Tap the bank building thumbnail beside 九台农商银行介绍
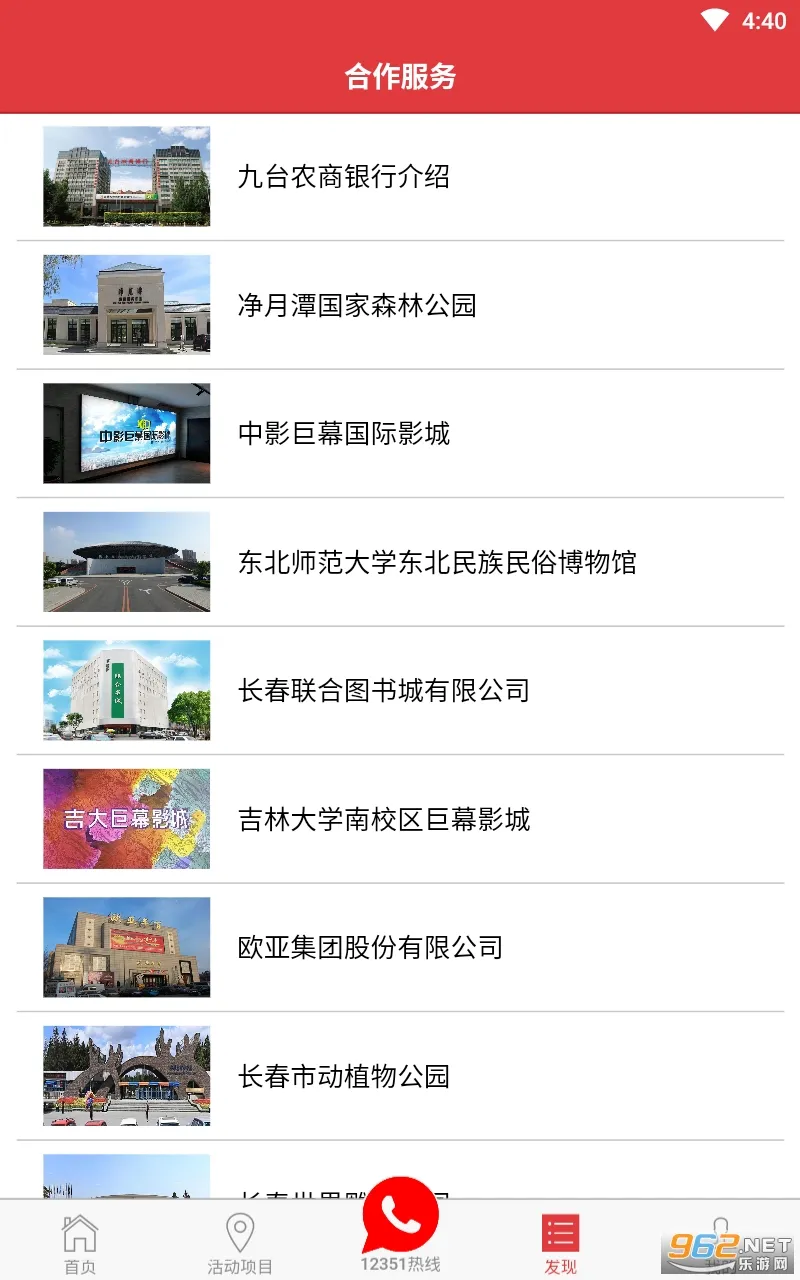 tap(125, 177)
